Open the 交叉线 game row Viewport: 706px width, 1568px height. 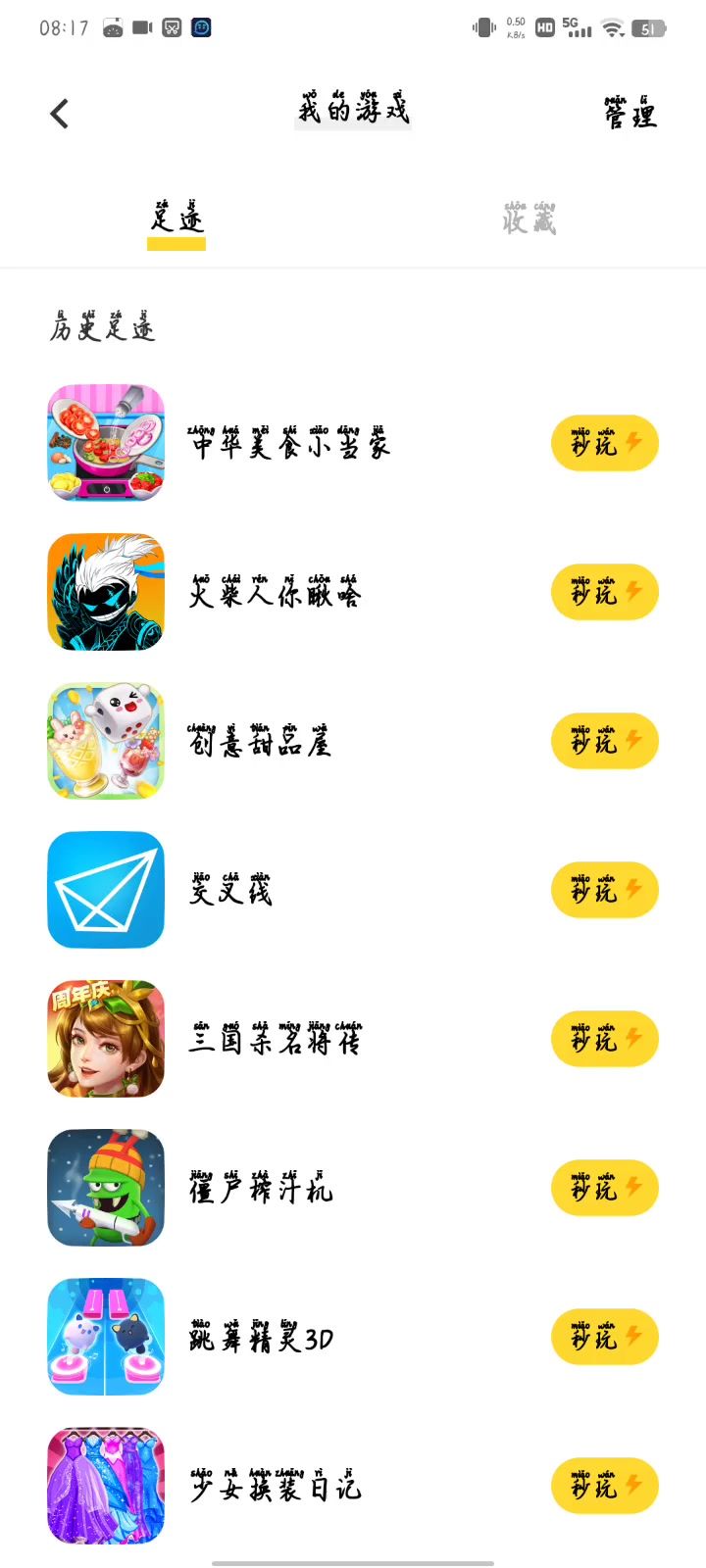click(x=230, y=892)
